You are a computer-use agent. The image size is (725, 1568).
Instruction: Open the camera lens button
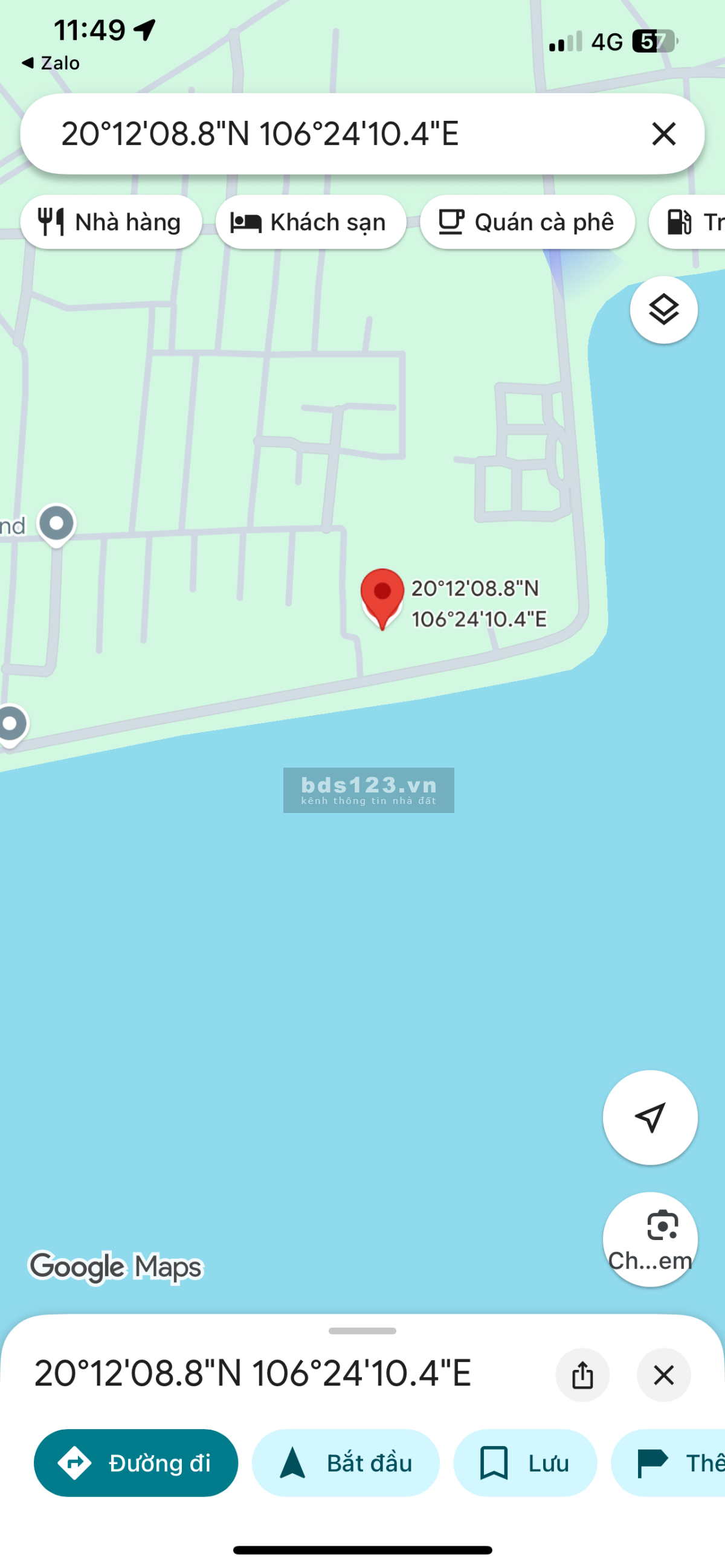pos(649,1239)
